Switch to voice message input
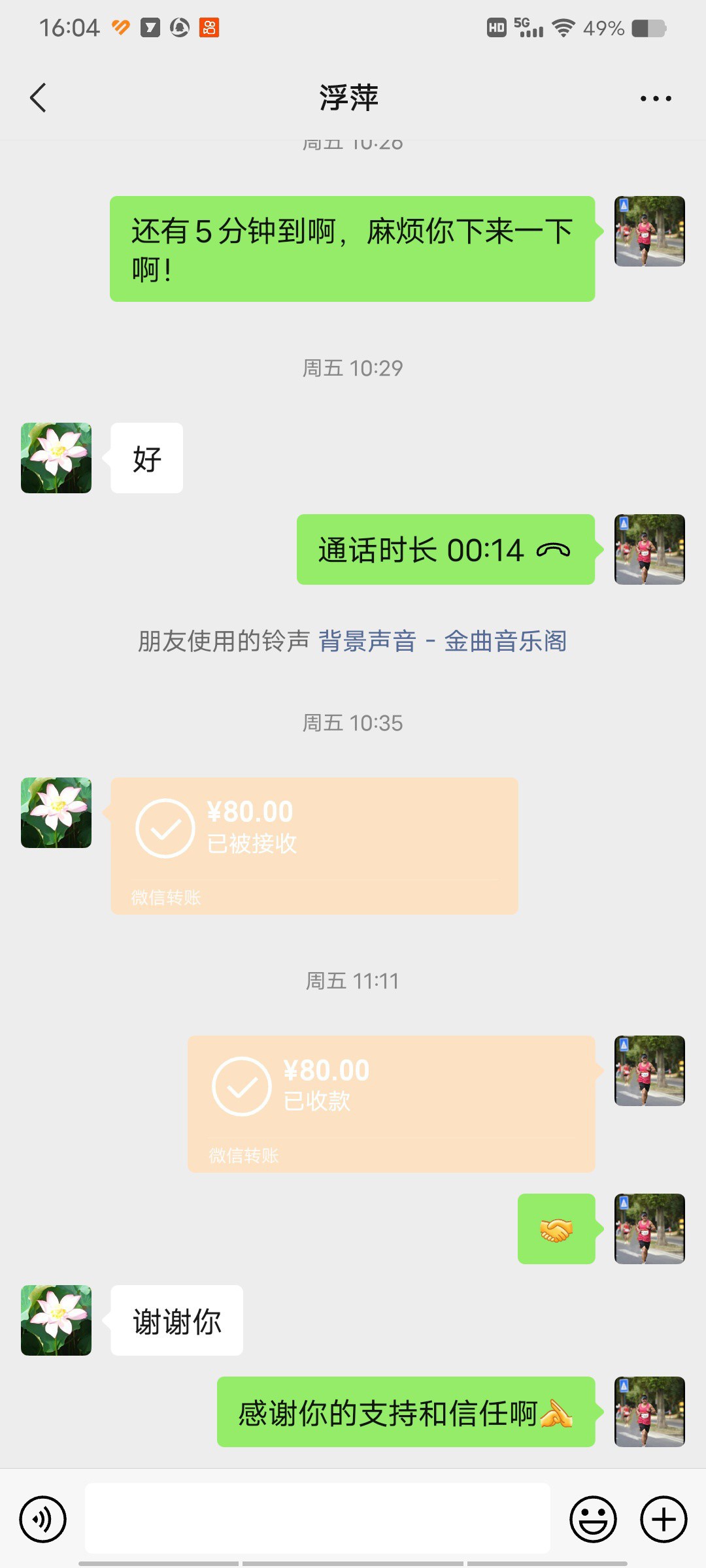This screenshot has width=706, height=1568. 43,1519
